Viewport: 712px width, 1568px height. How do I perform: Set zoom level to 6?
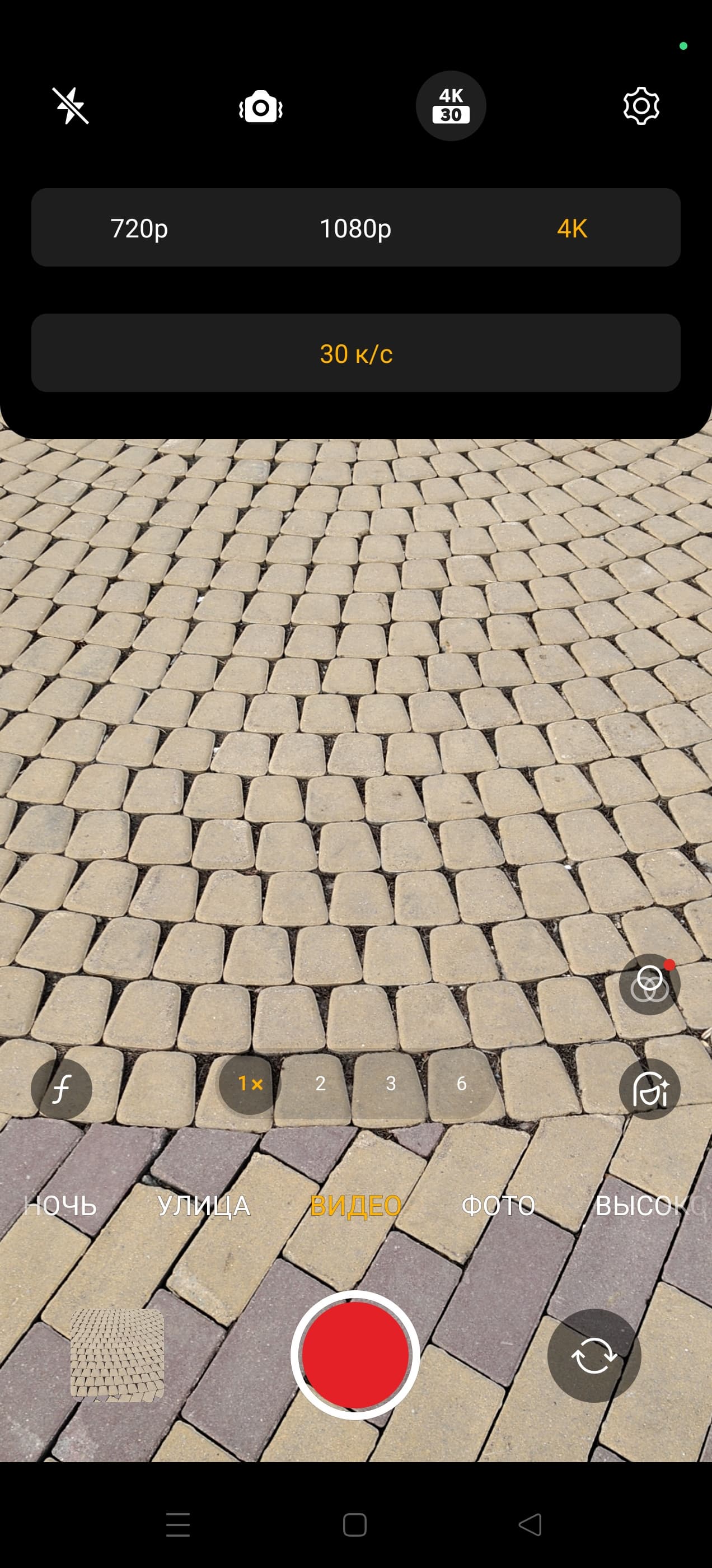pos(461,1084)
